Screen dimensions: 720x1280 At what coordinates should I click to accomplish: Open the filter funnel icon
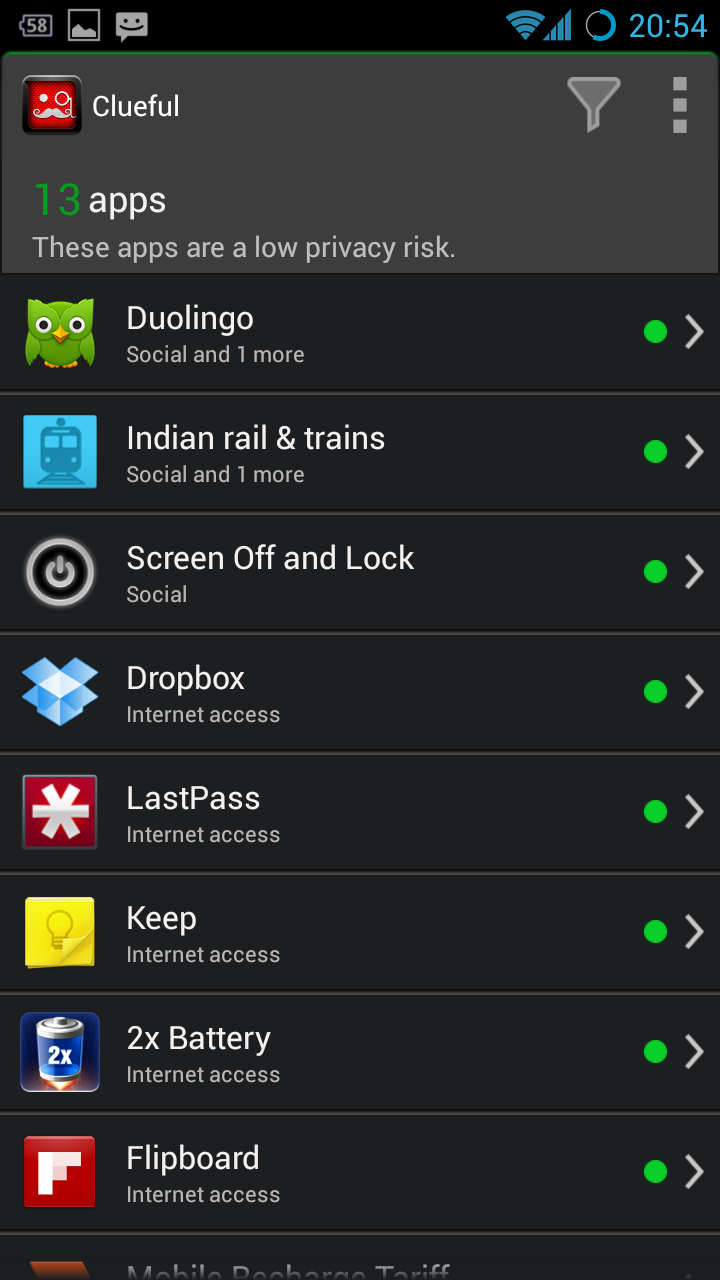[x=594, y=104]
